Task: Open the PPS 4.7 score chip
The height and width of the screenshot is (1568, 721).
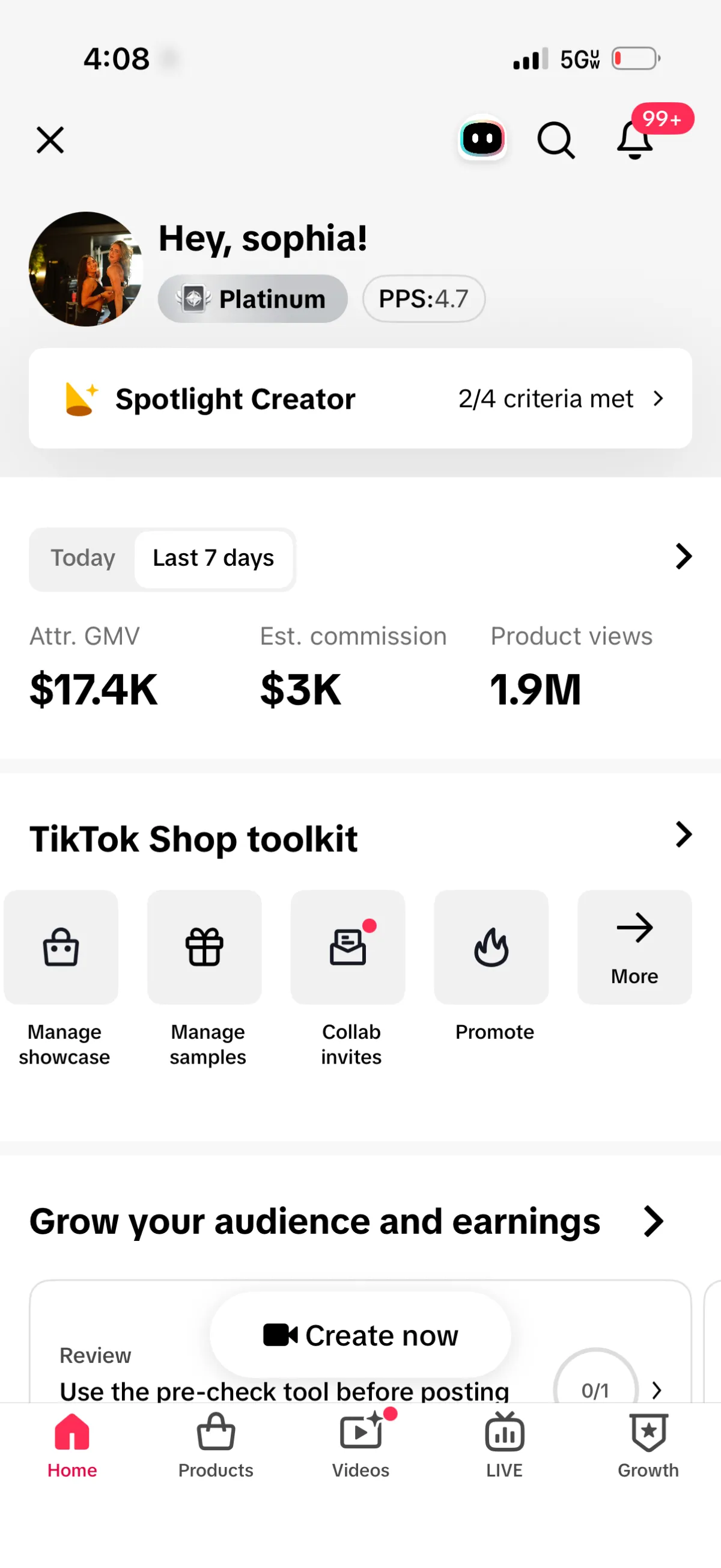Action: click(424, 299)
